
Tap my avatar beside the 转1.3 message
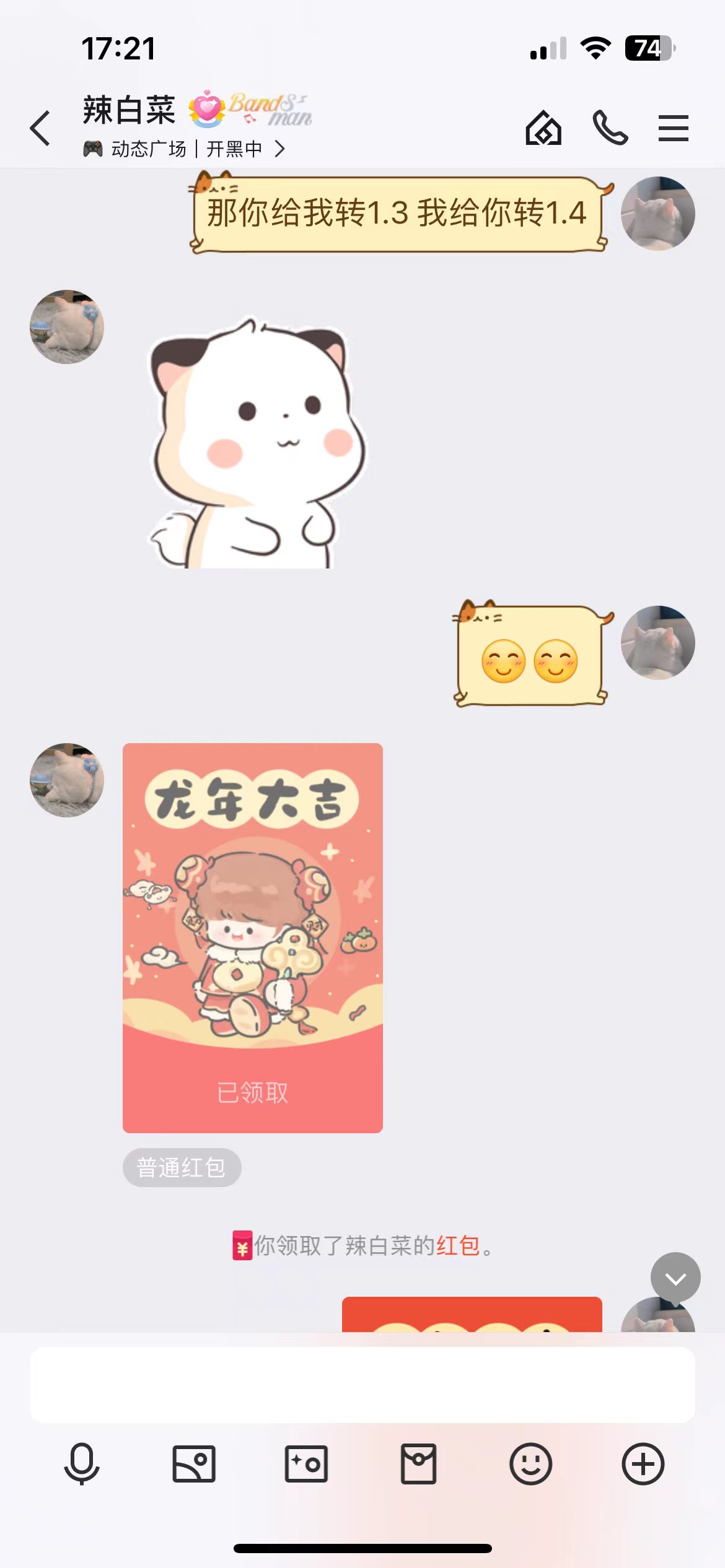[657, 213]
